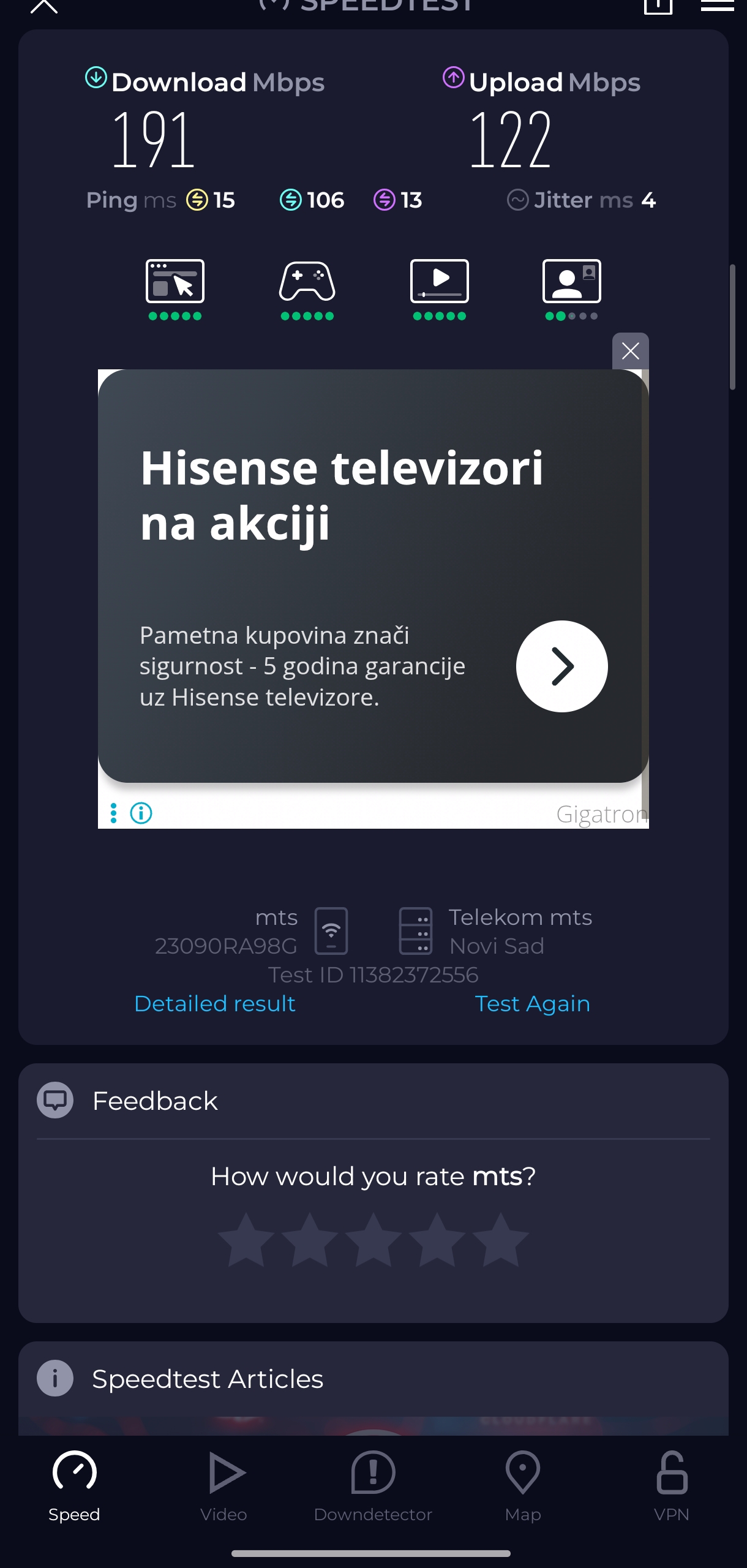747x1568 pixels.
Task: Tap Test Again to rerun test
Action: 532,1004
